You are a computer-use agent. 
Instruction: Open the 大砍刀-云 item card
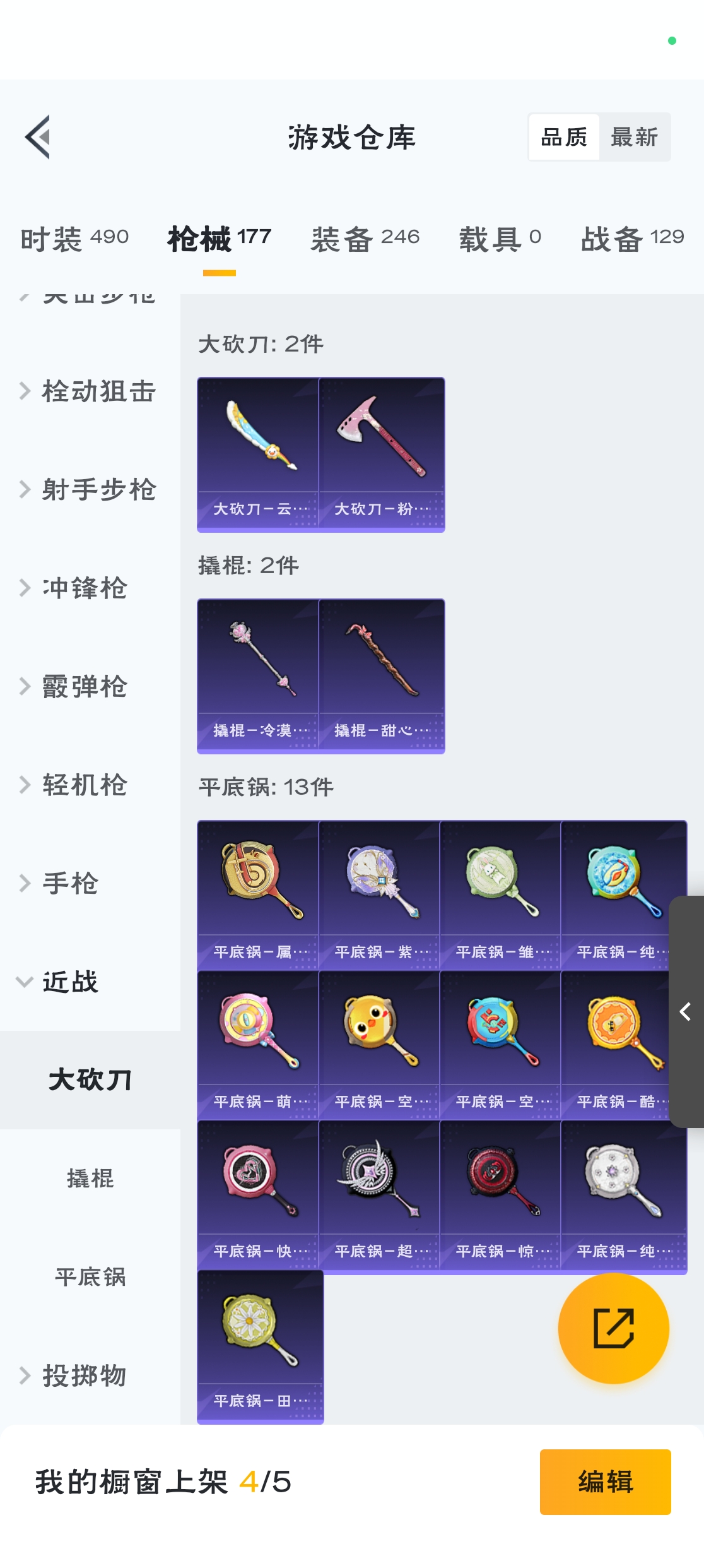[x=258, y=454]
